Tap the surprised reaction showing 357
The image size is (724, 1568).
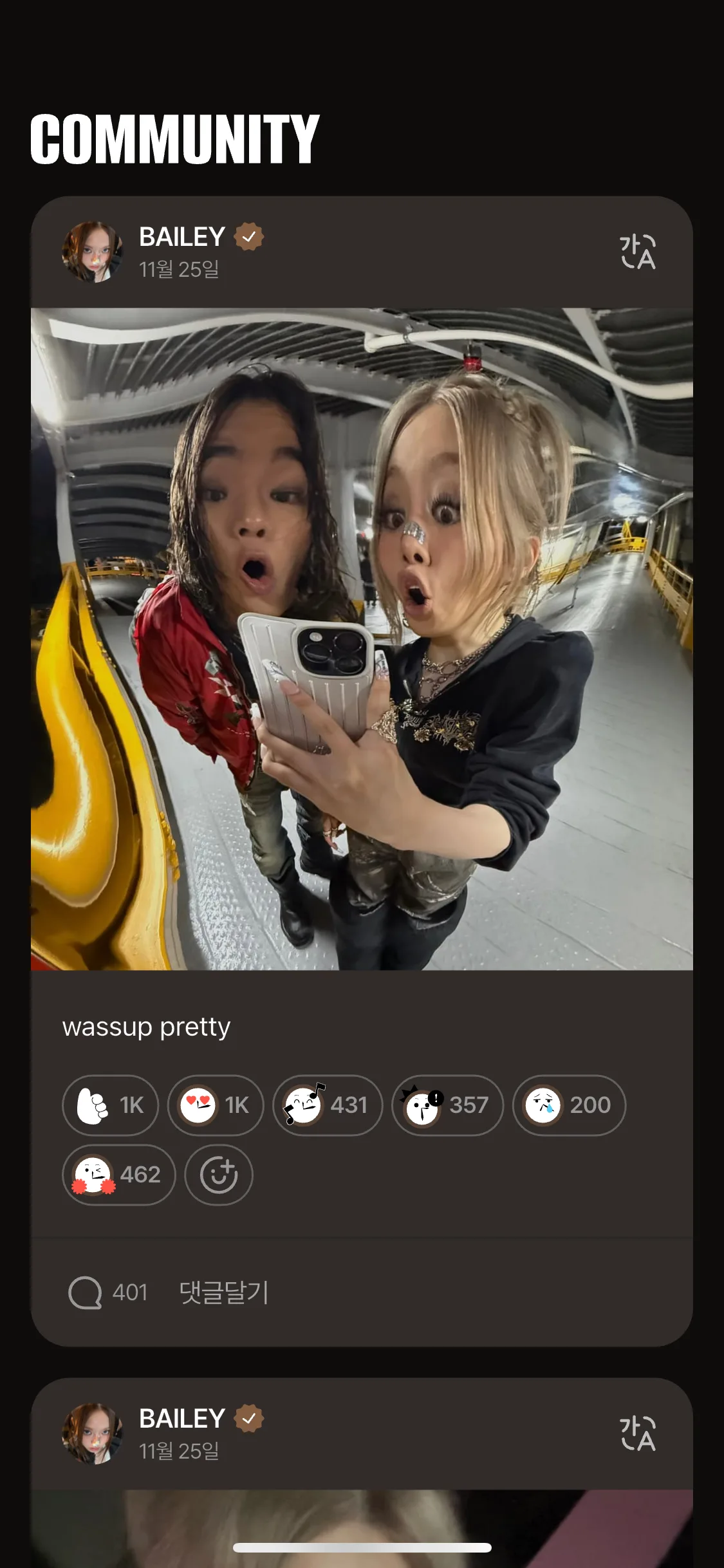447,1105
